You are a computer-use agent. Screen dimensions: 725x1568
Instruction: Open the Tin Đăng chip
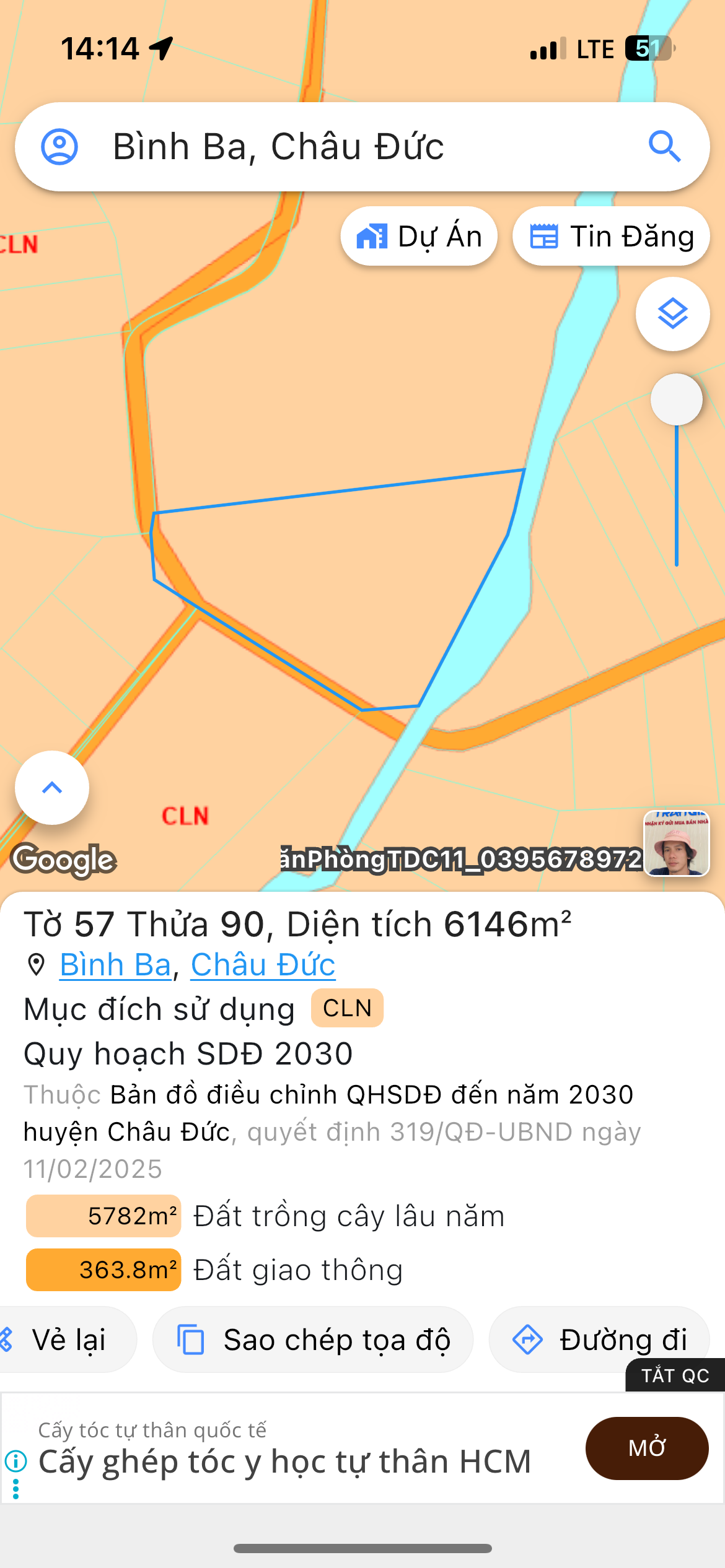tap(611, 237)
